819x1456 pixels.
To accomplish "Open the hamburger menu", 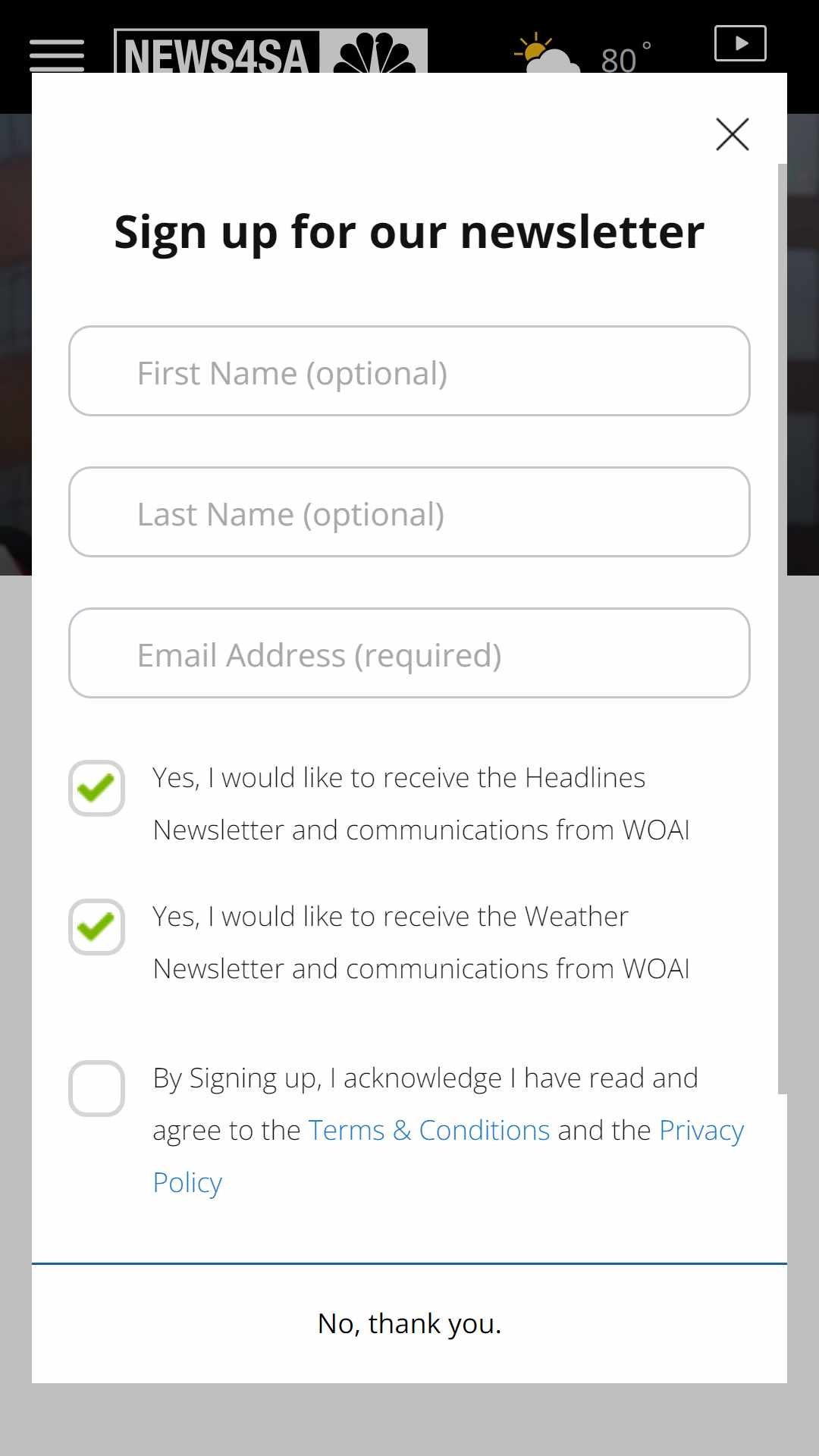I will pyautogui.click(x=57, y=55).
